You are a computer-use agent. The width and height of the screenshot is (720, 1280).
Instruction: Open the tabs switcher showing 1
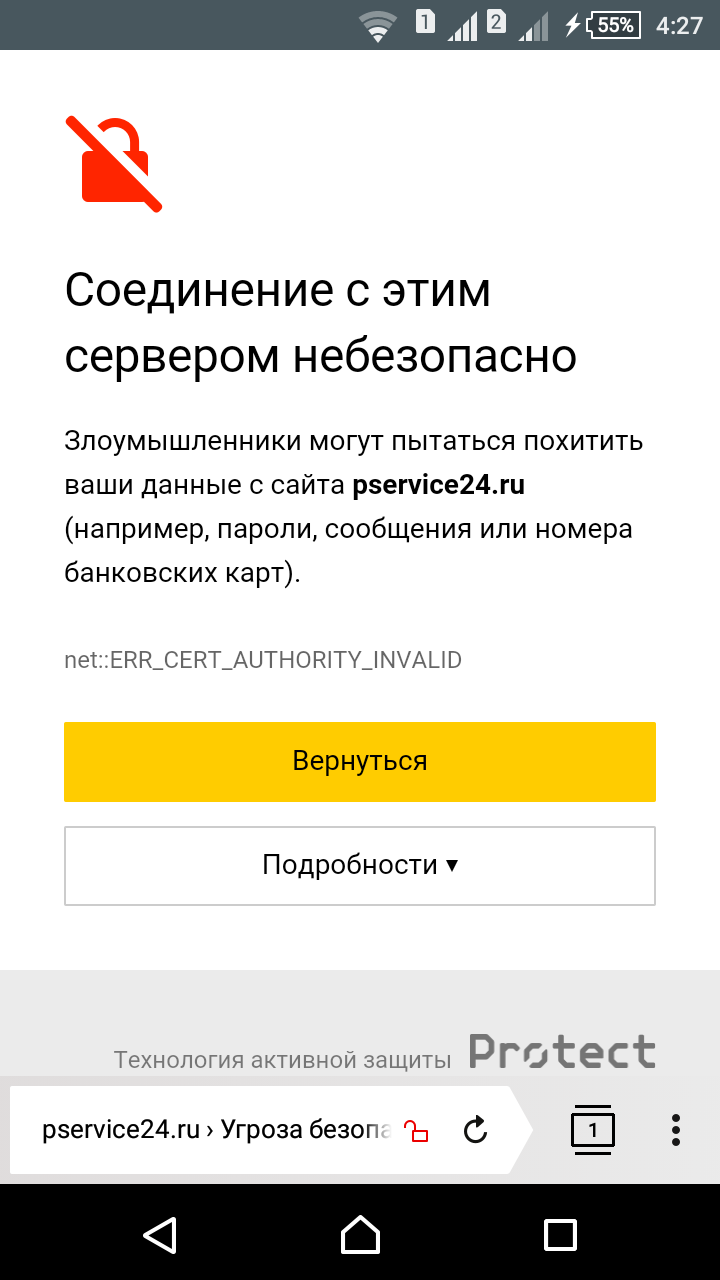(592, 1130)
